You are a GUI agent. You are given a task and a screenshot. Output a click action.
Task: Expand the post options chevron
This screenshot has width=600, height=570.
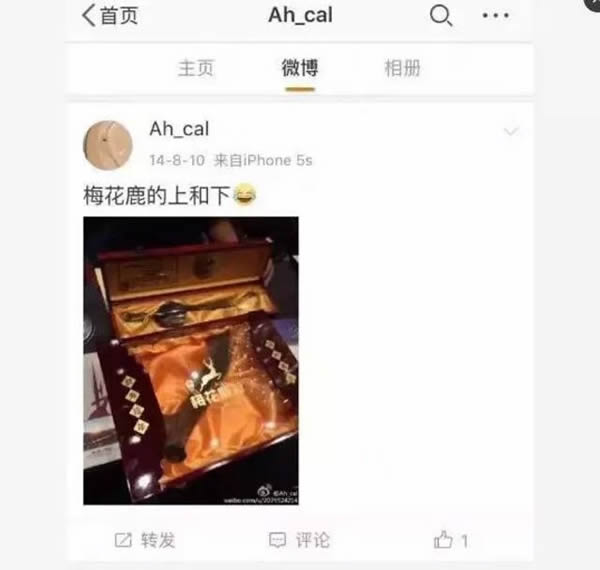point(510,133)
